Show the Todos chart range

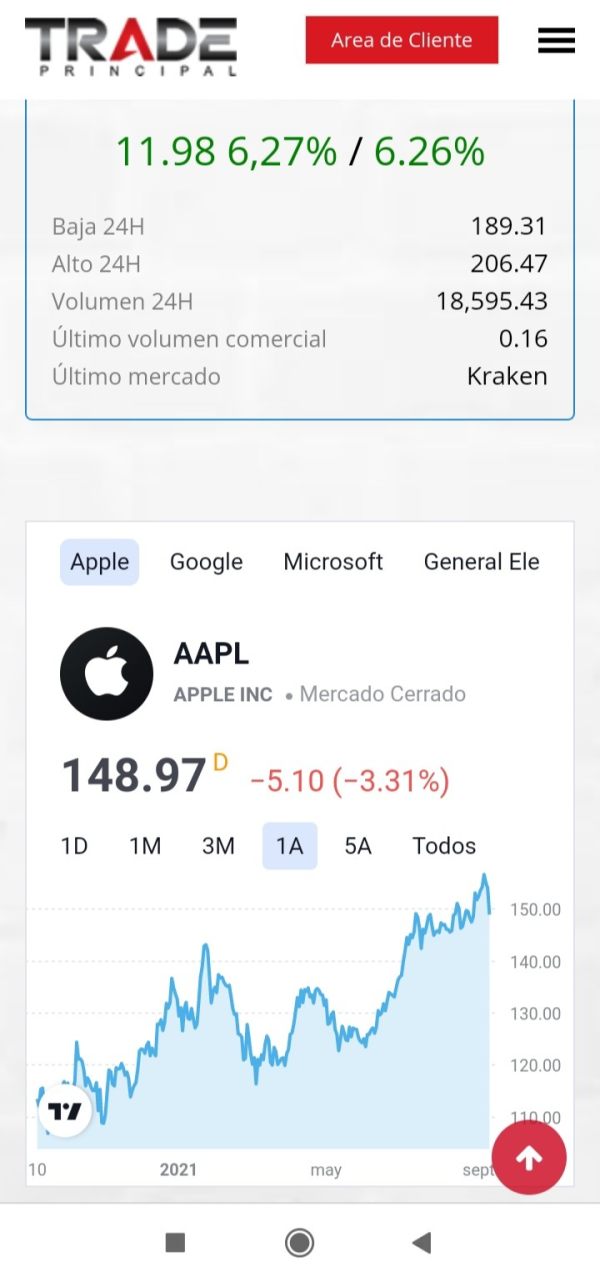coord(444,846)
